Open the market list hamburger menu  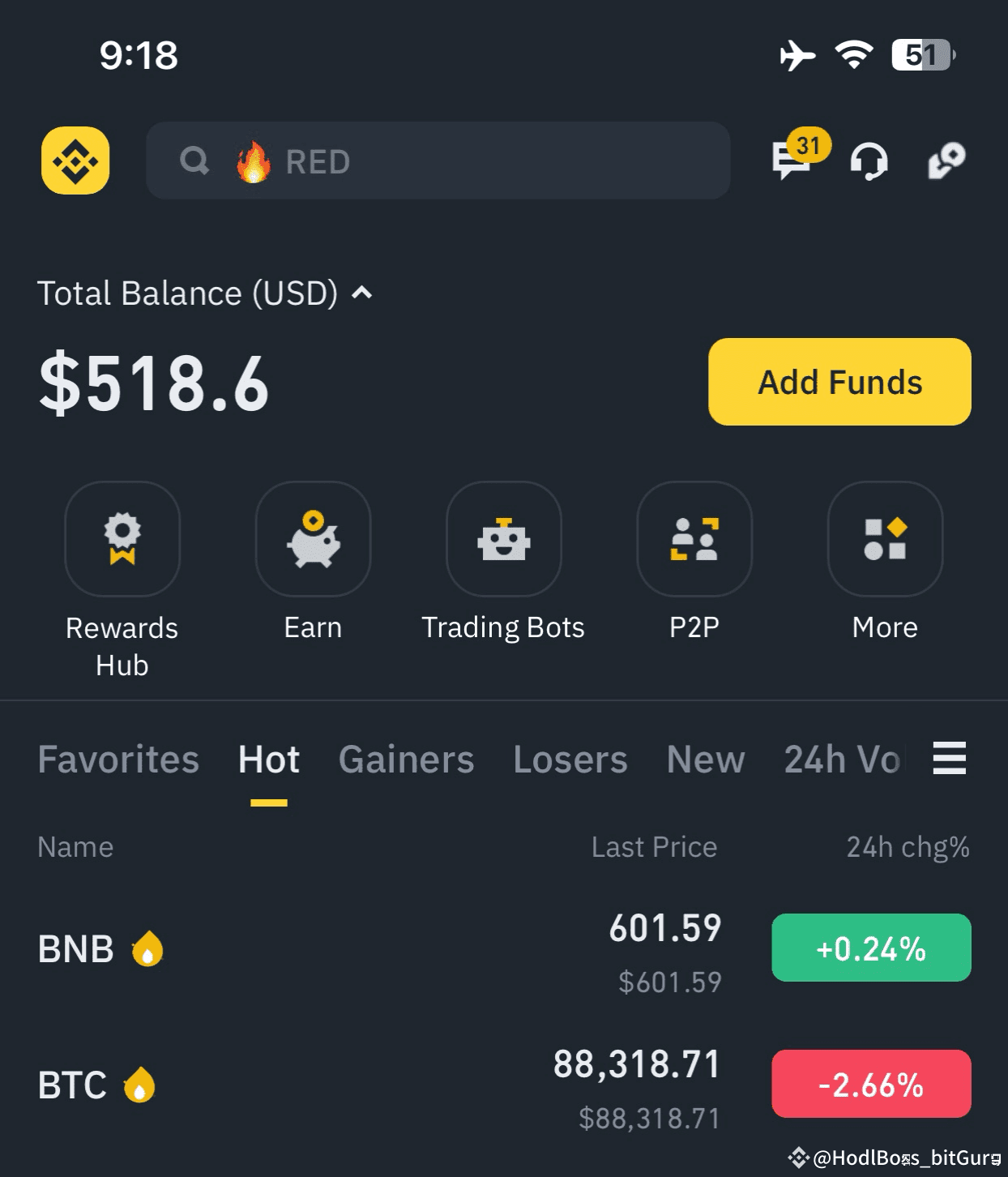(949, 759)
